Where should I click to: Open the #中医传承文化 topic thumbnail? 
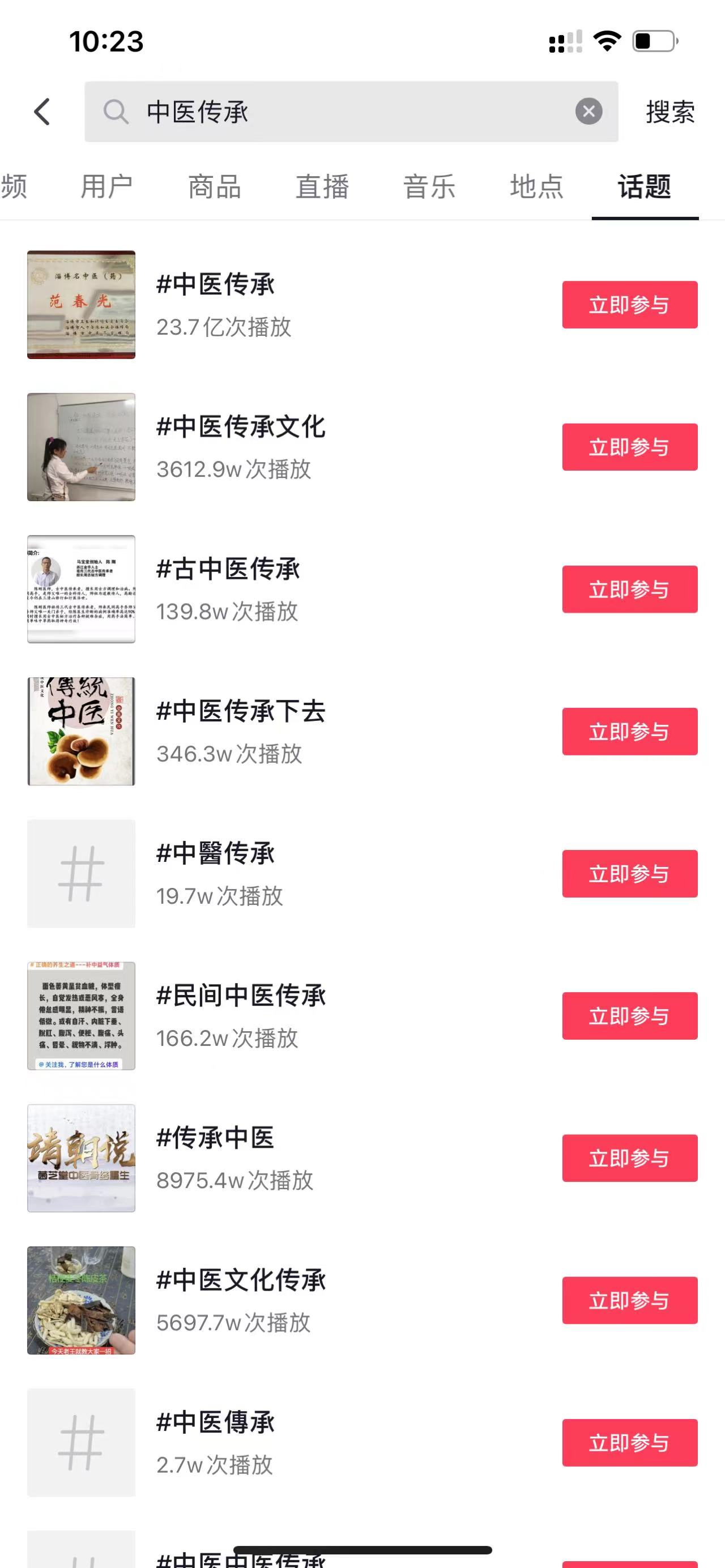[81, 447]
